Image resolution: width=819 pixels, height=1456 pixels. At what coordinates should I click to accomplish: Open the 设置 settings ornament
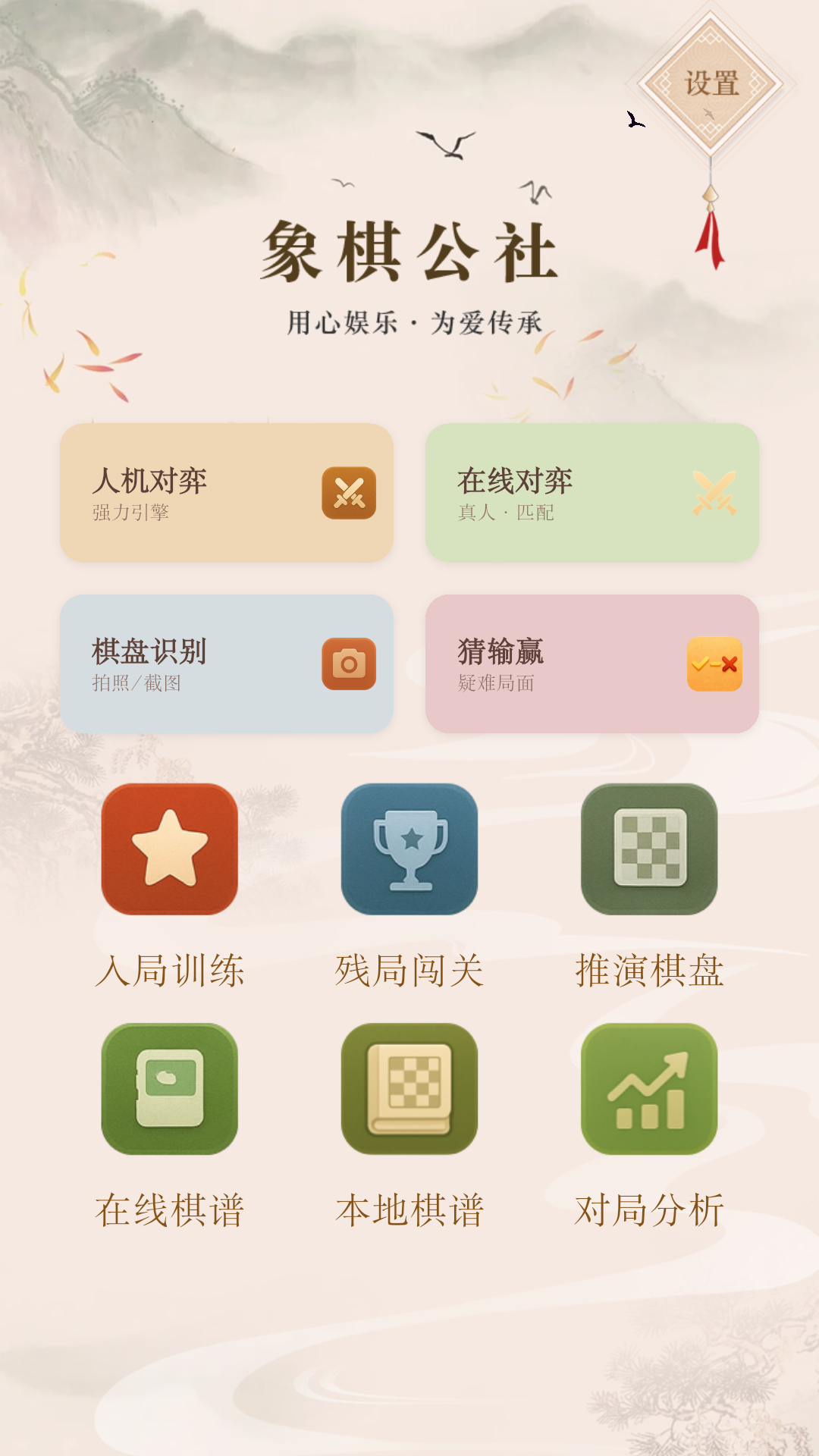pos(711,83)
